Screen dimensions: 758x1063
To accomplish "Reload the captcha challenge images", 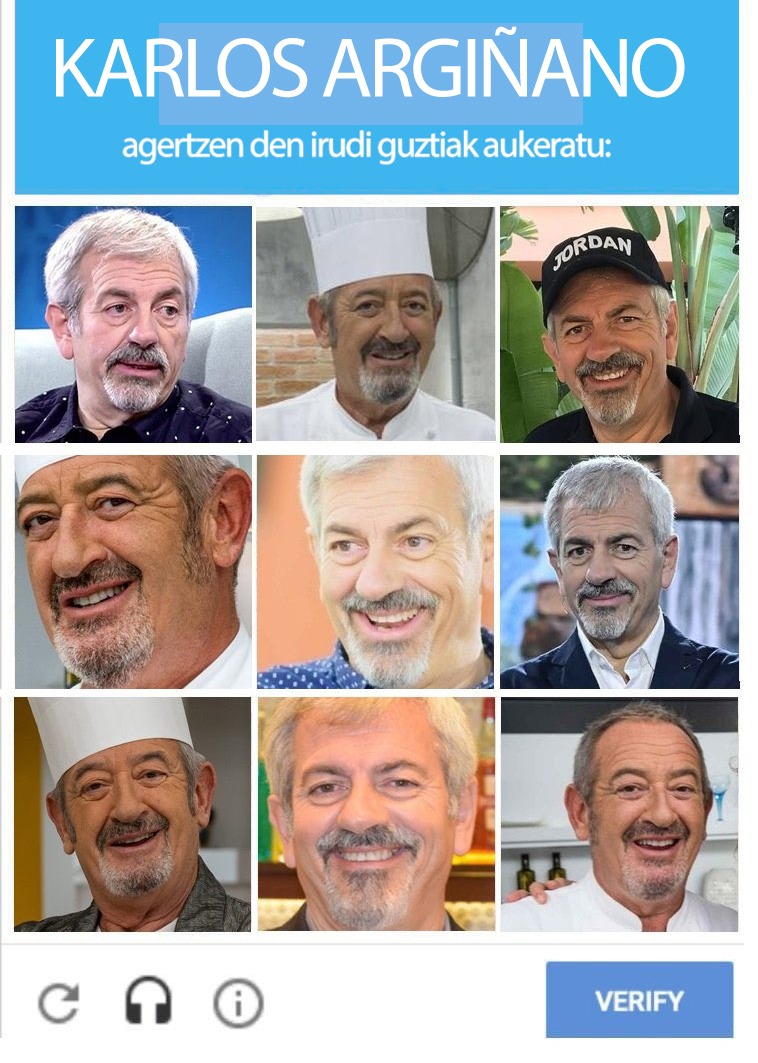I will (x=58, y=1001).
